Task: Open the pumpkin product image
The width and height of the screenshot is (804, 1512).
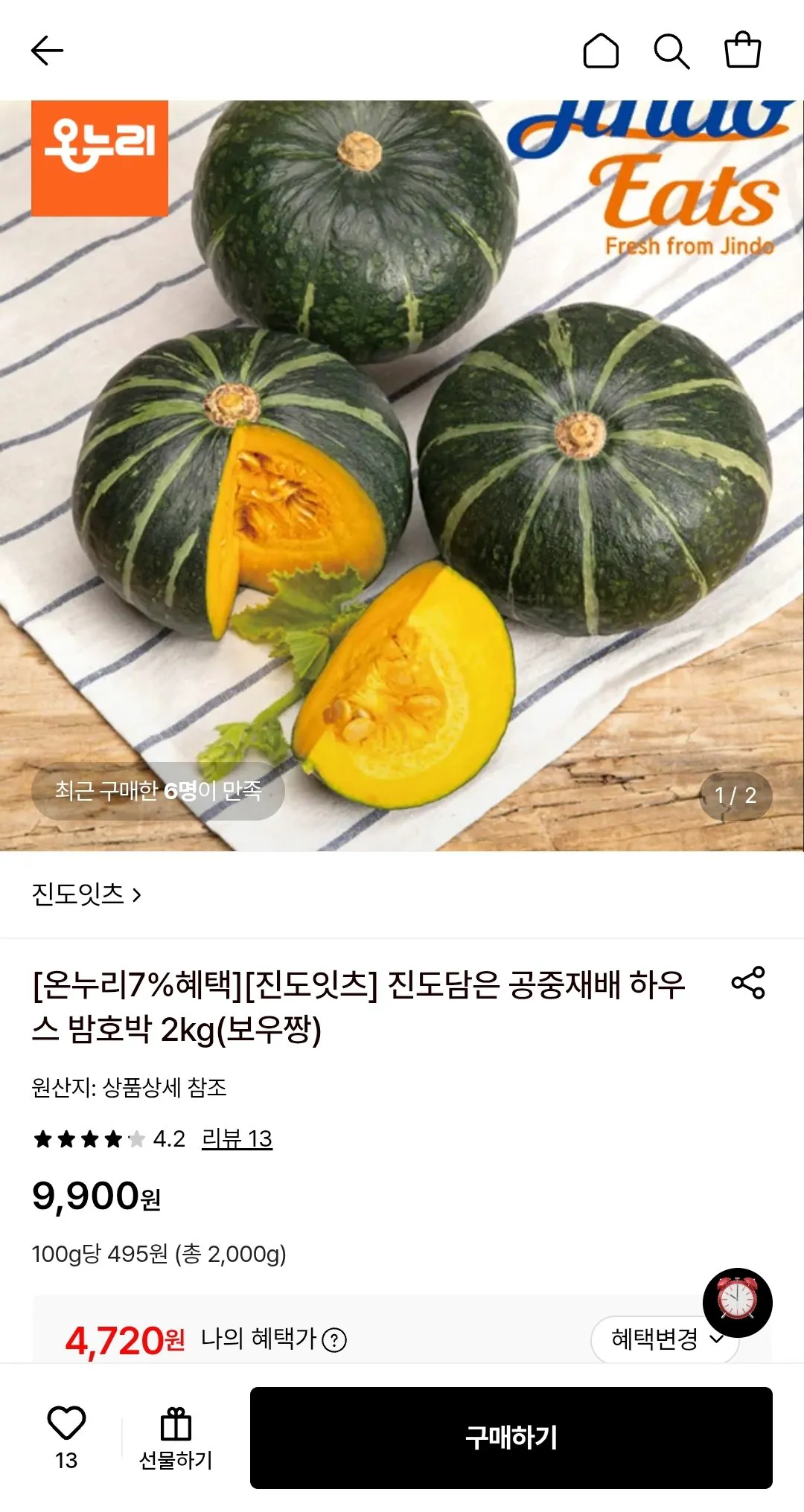Action: pyautogui.click(x=402, y=475)
